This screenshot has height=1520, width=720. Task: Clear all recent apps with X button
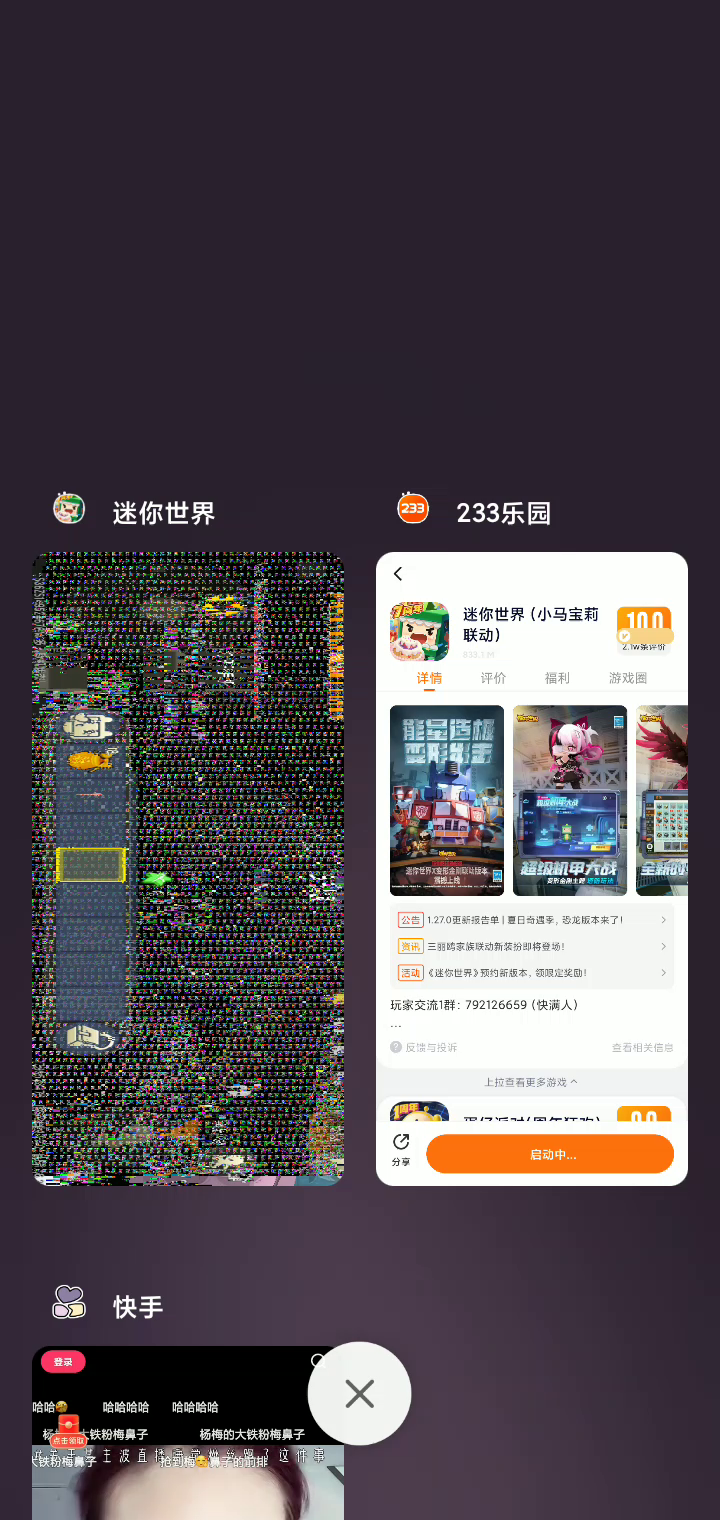tap(359, 1393)
